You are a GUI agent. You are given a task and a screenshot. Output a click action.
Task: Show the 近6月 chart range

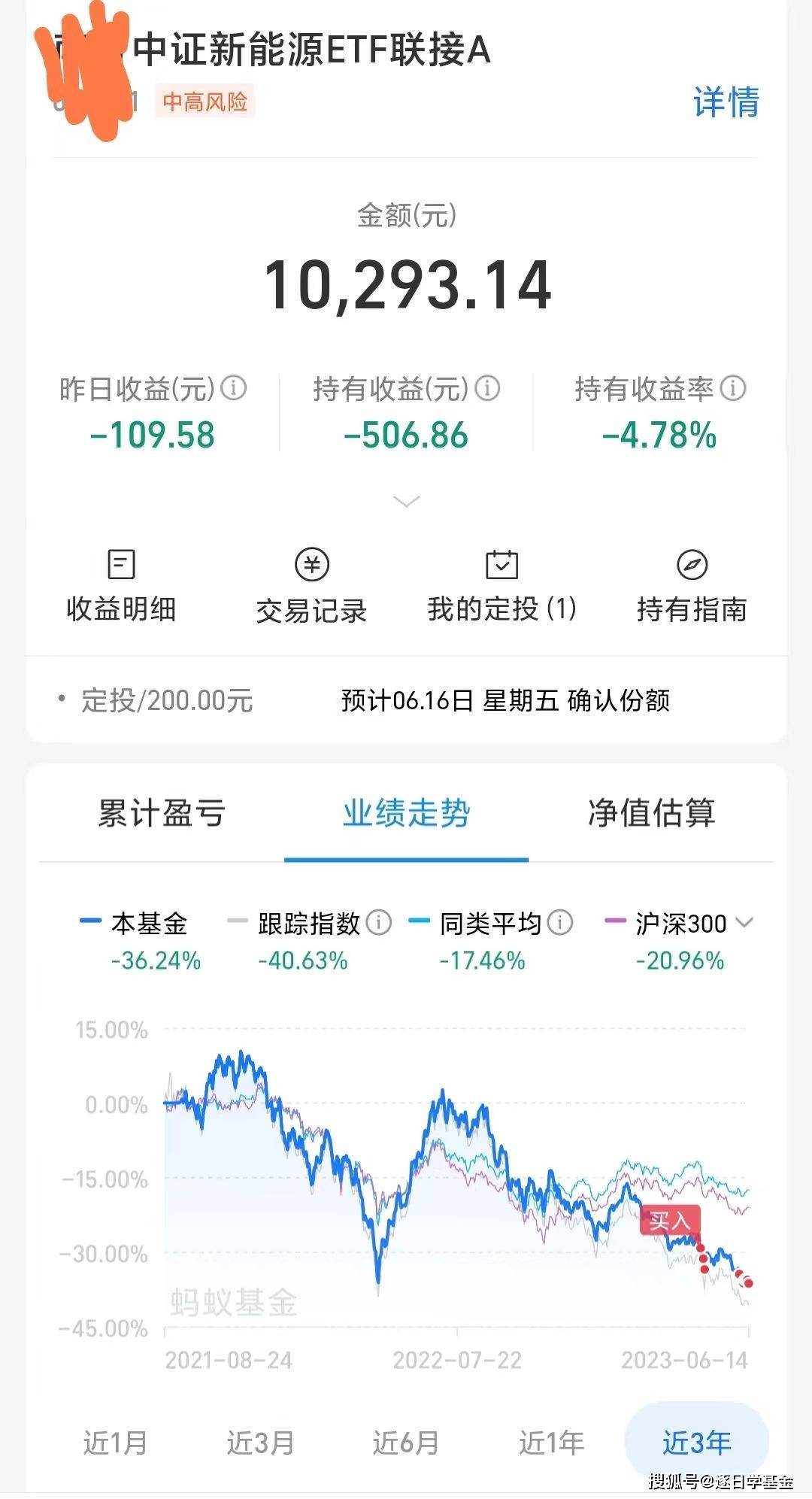click(406, 1443)
